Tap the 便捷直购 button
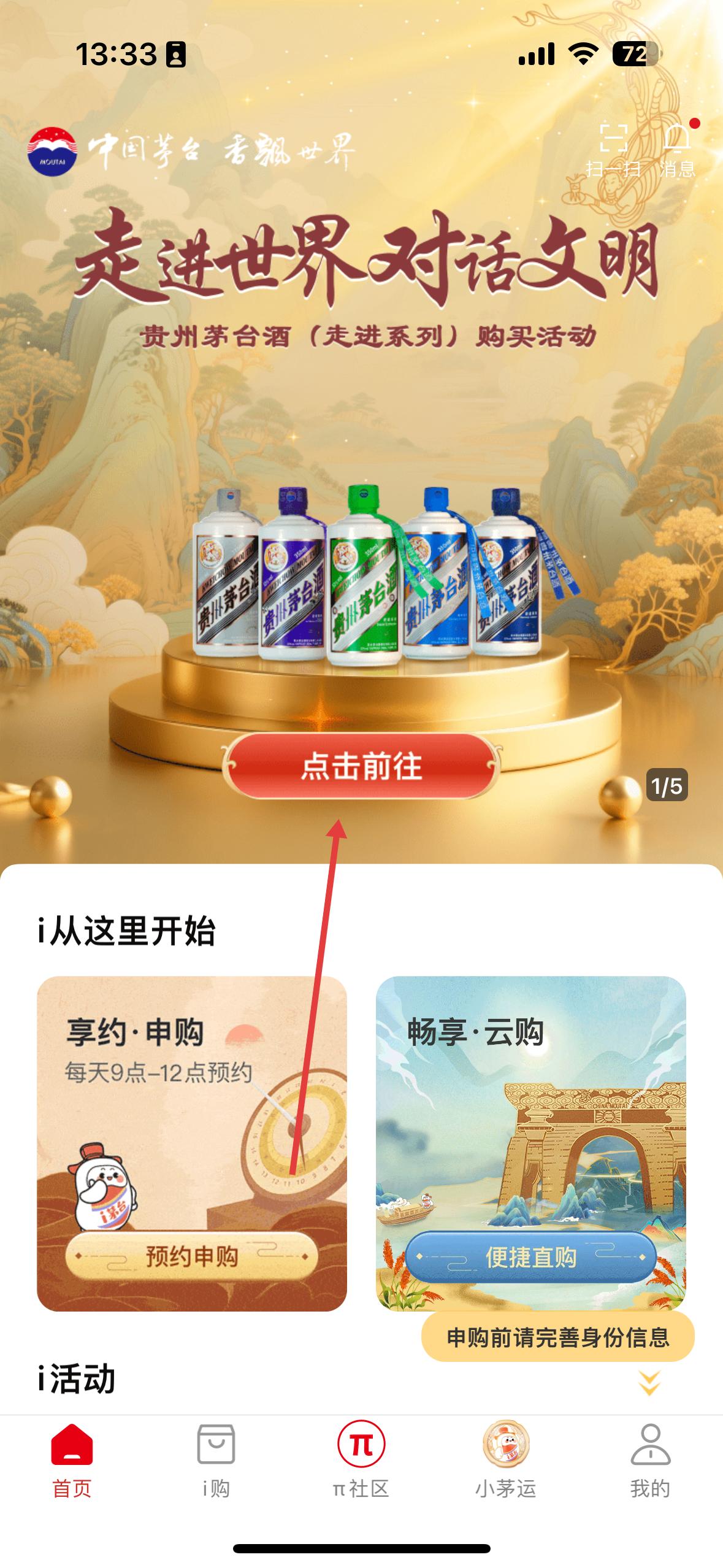This screenshot has height=1568, width=723. coord(531,1256)
